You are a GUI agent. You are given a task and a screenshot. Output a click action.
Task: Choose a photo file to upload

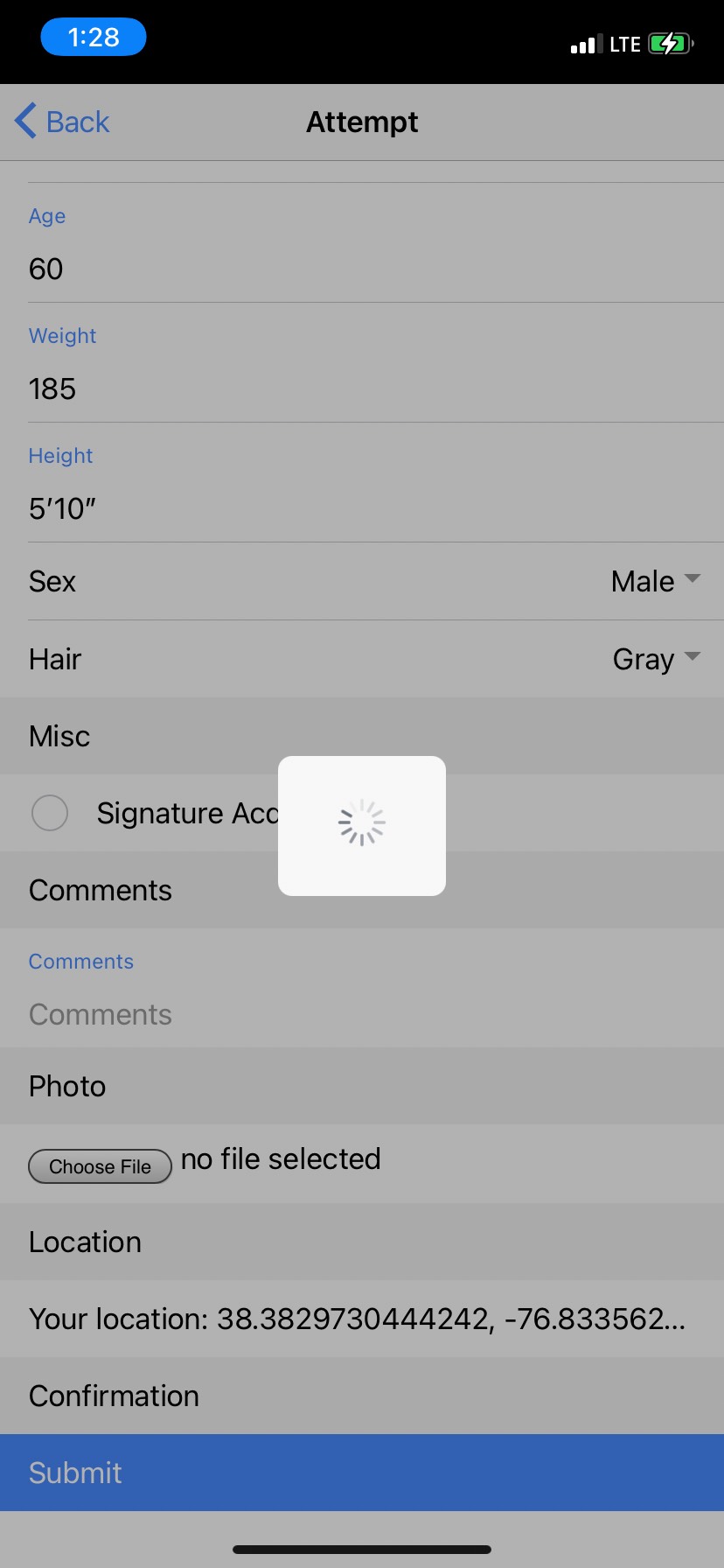click(x=100, y=1166)
